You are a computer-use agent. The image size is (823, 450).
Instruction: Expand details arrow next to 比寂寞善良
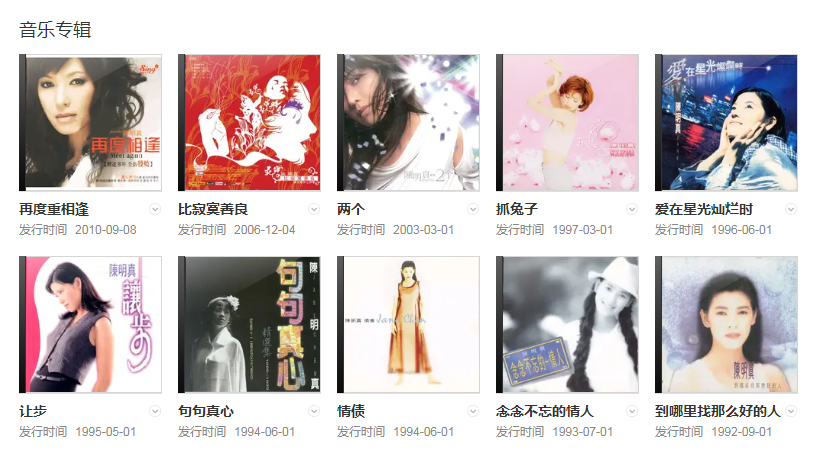[314, 209]
